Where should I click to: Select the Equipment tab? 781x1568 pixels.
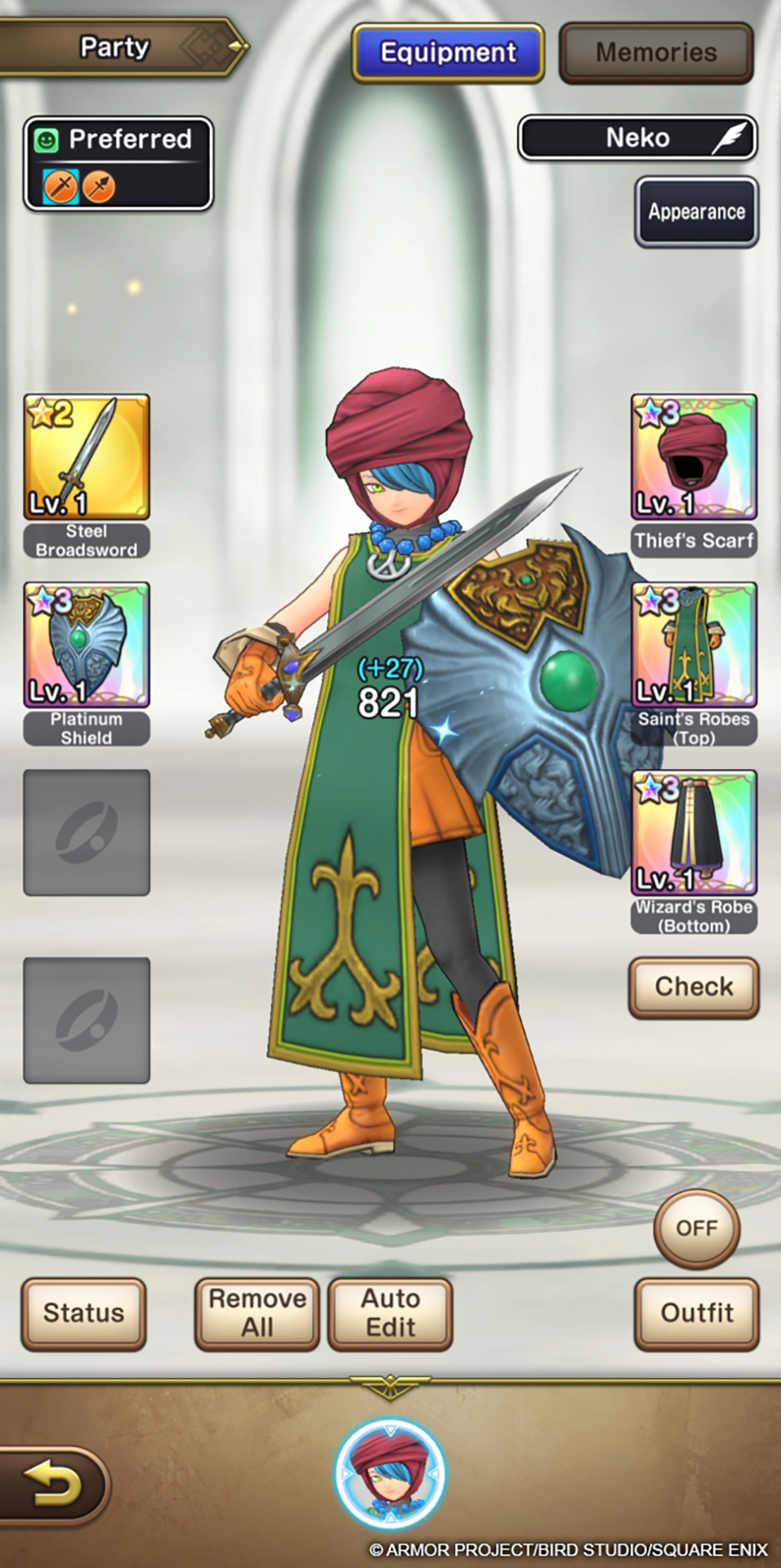448,53
